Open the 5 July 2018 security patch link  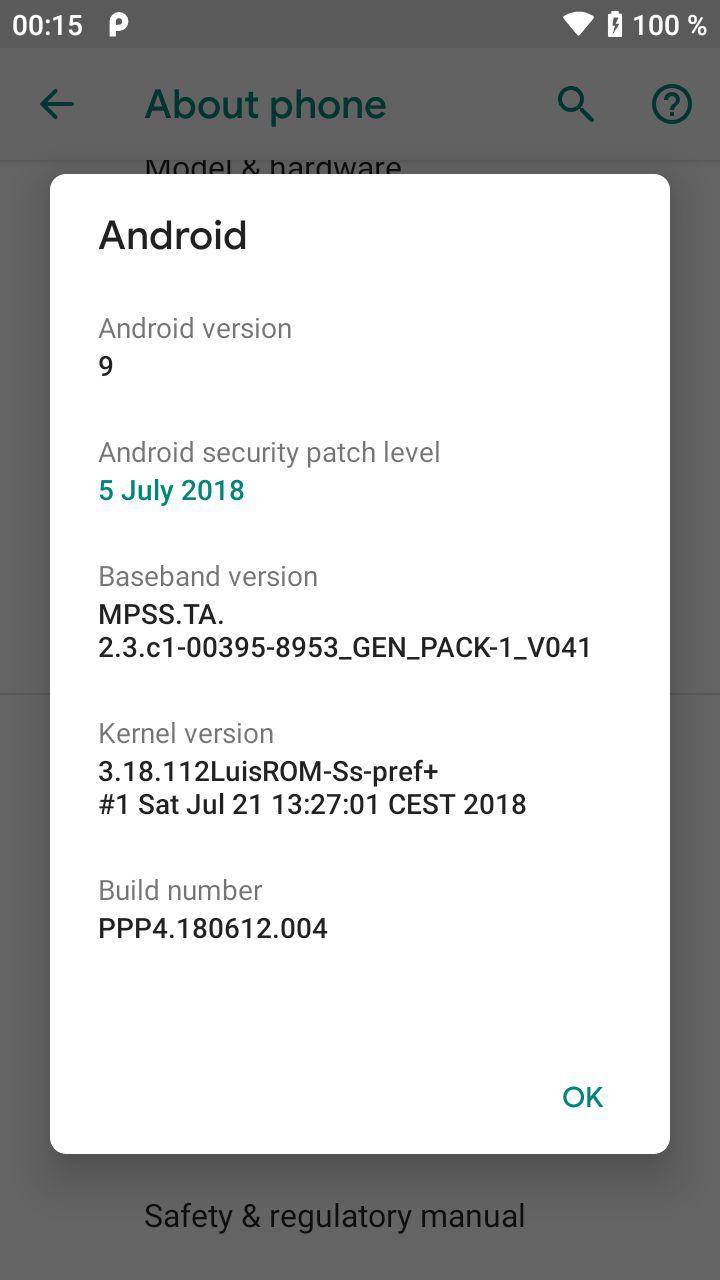171,490
